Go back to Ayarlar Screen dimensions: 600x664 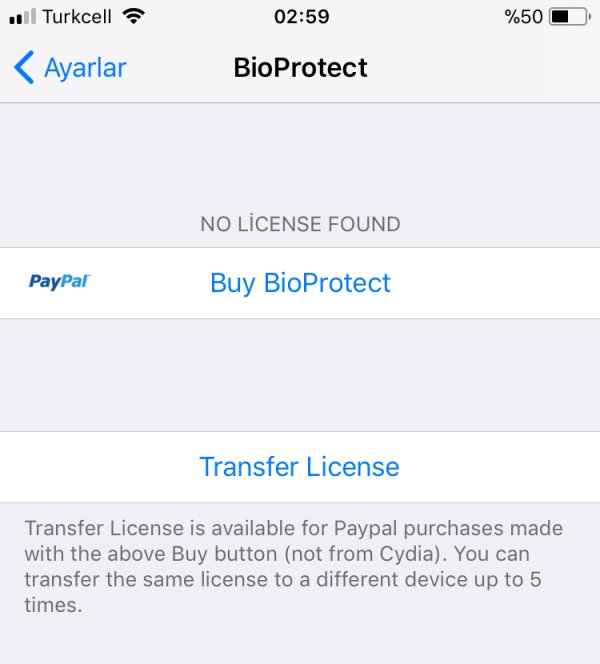click(x=70, y=68)
